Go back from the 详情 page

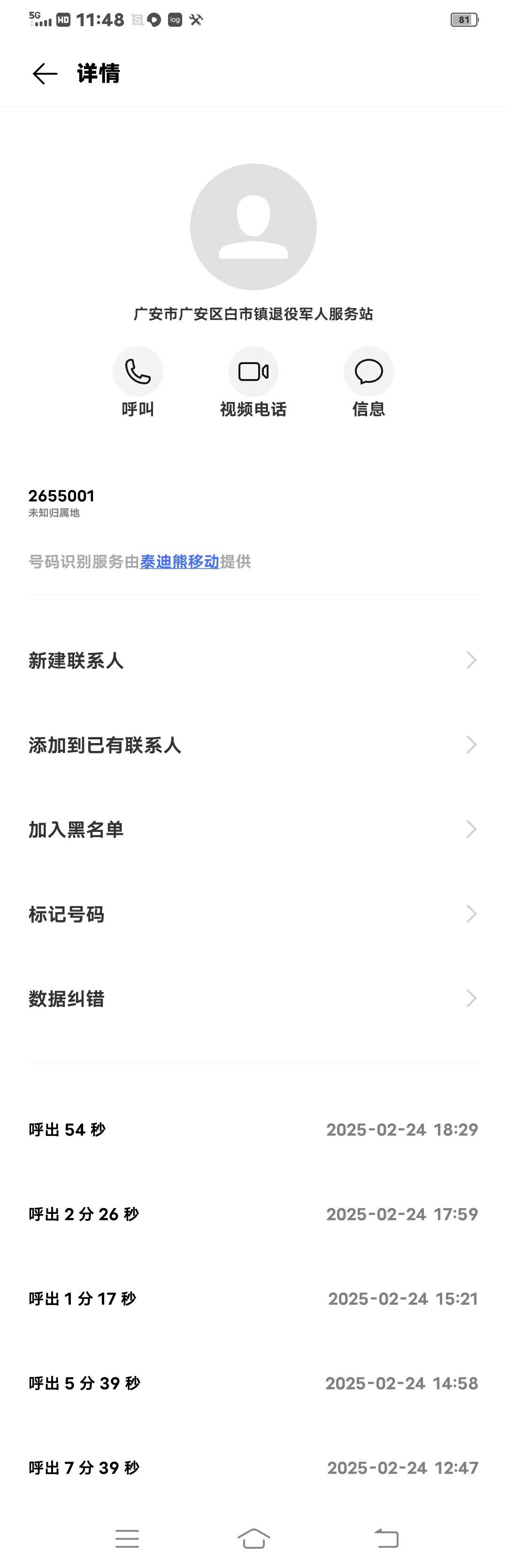pos(45,74)
